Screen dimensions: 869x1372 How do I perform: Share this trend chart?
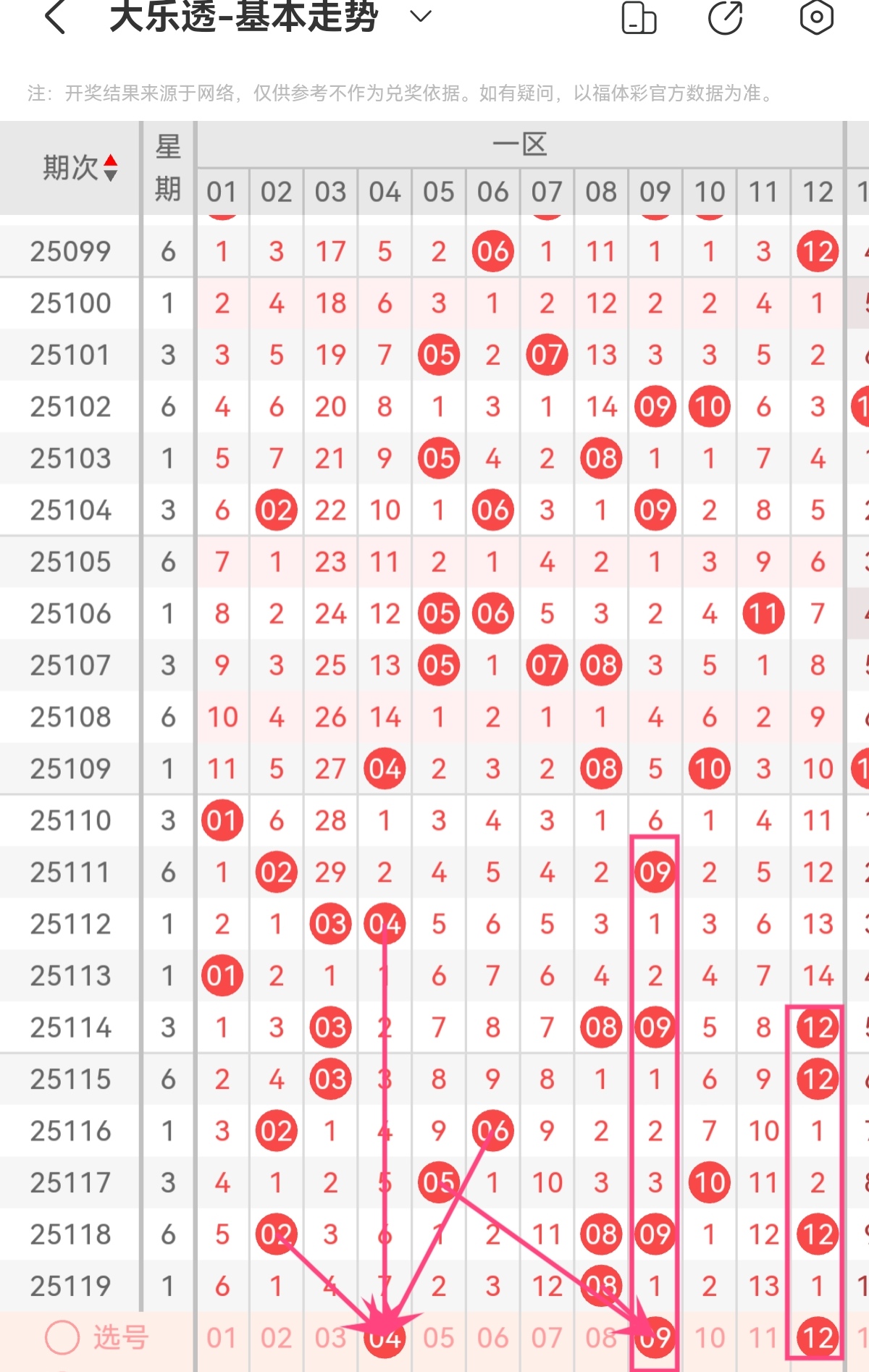(x=725, y=17)
